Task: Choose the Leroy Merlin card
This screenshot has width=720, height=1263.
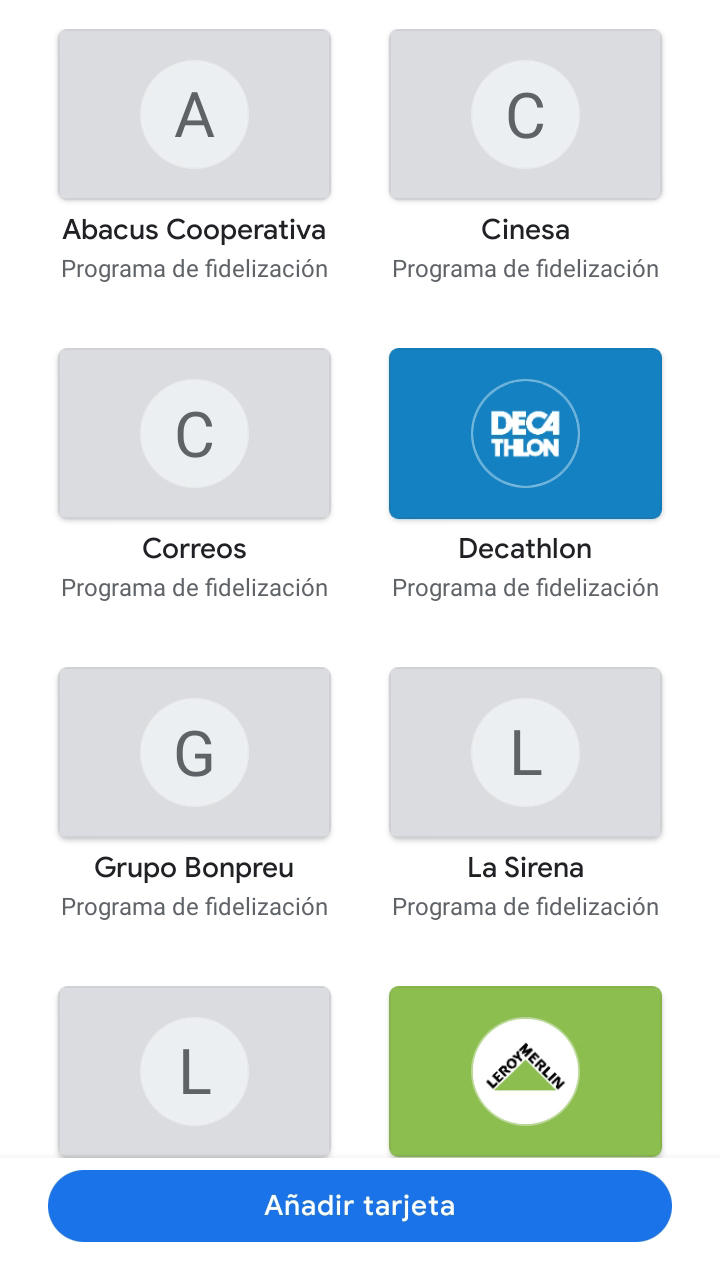Action: (525, 1070)
